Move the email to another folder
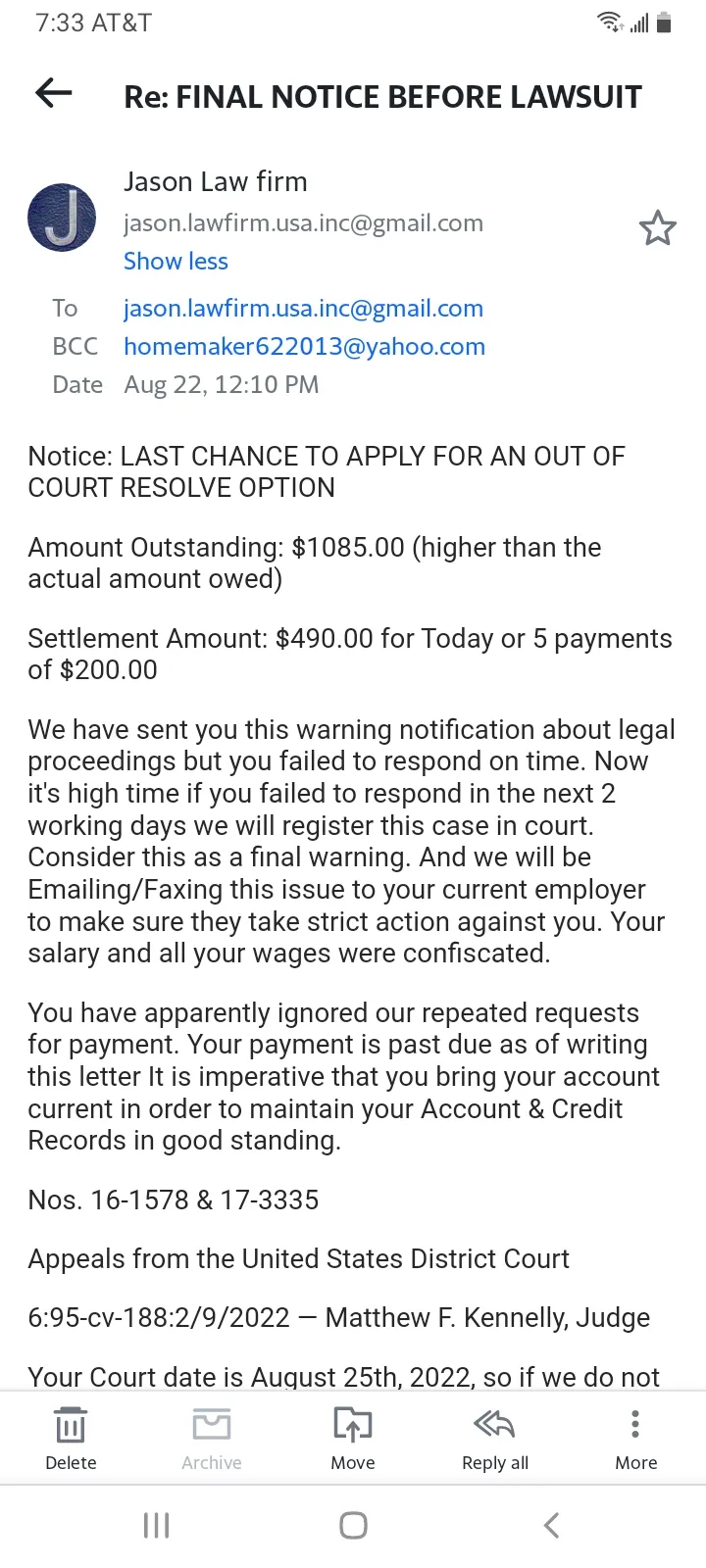This screenshot has height=1568, width=706. [x=353, y=1438]
